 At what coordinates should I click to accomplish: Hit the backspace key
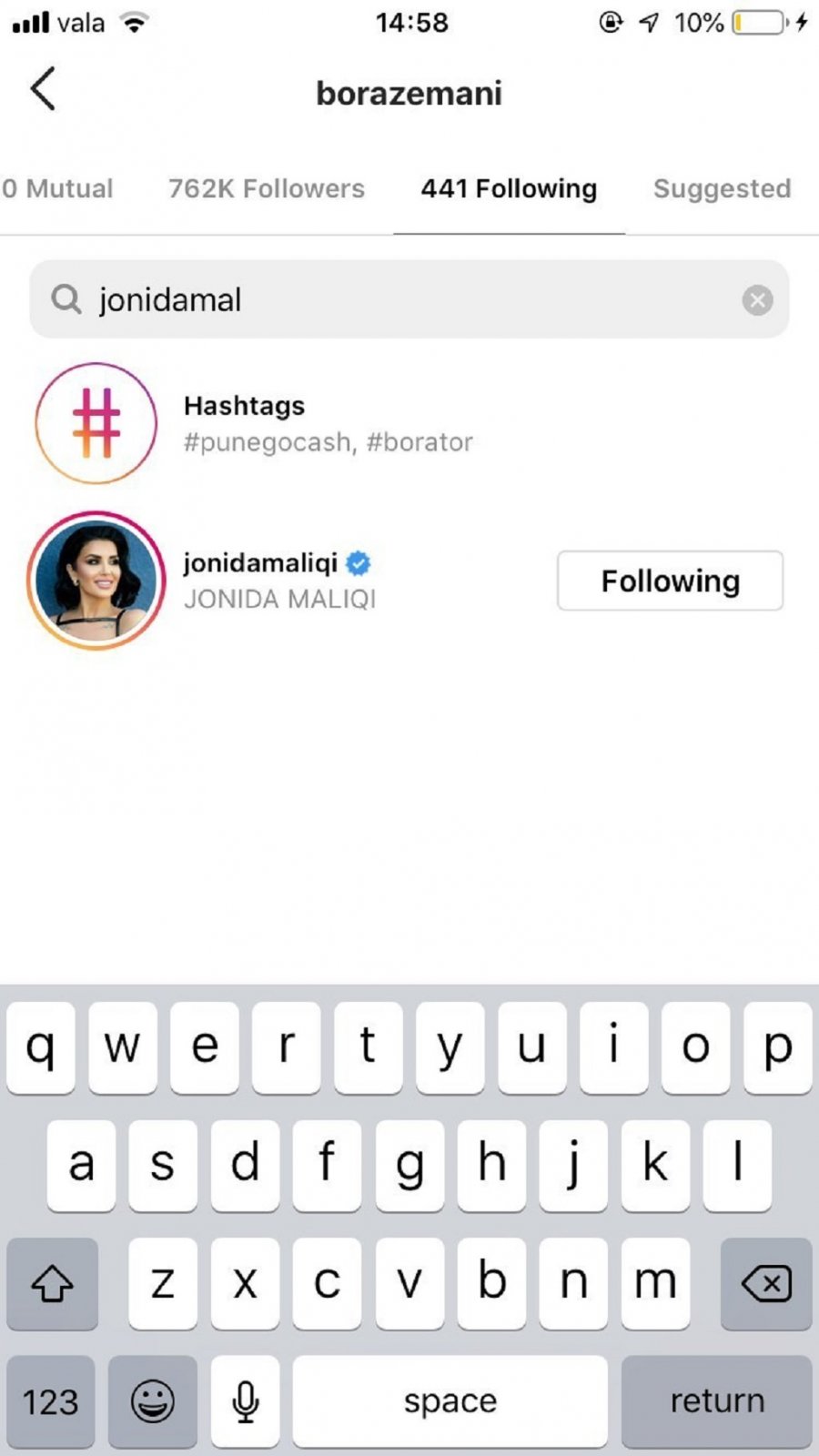pos(765,1283)
